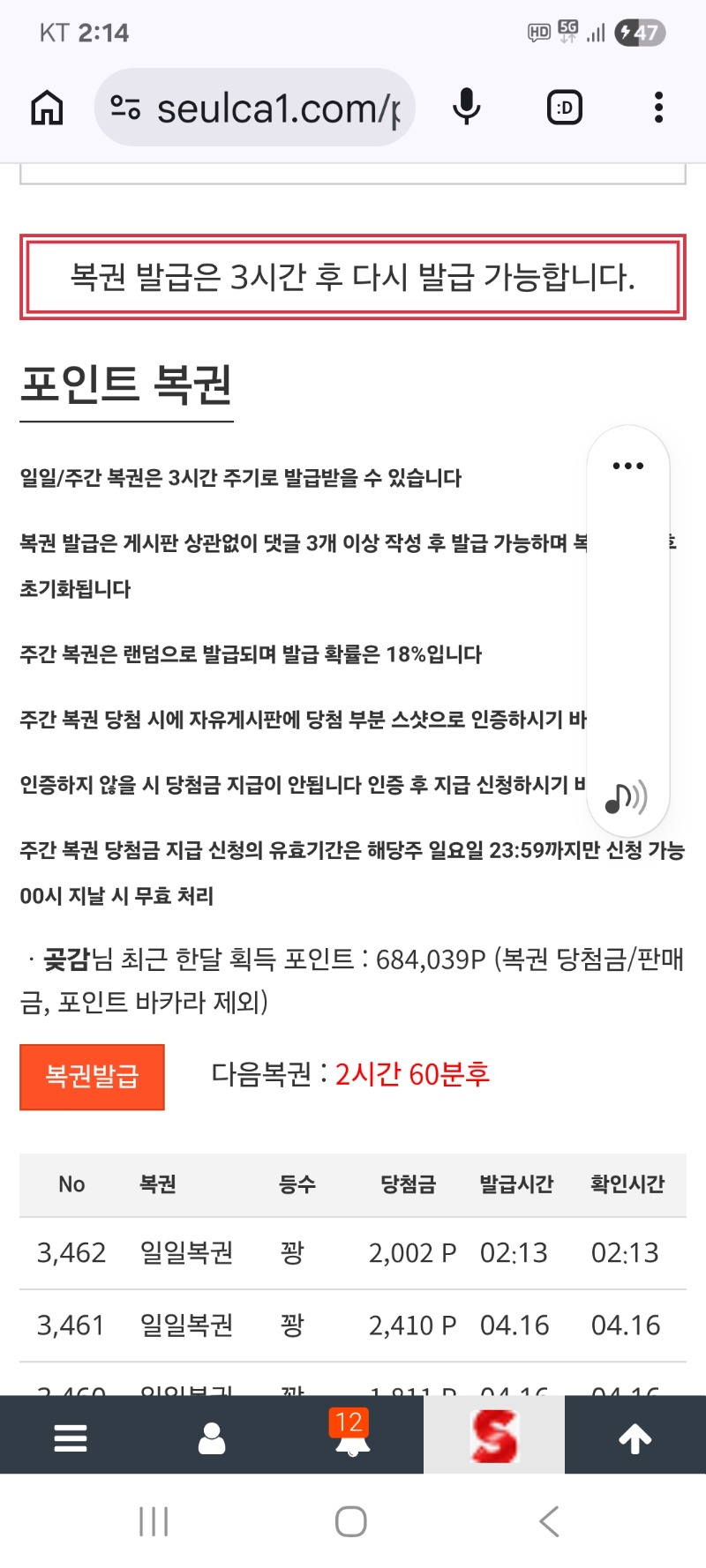Tap the red S logo button
Screen dimensions: 706x1568
coord(494,1436)
